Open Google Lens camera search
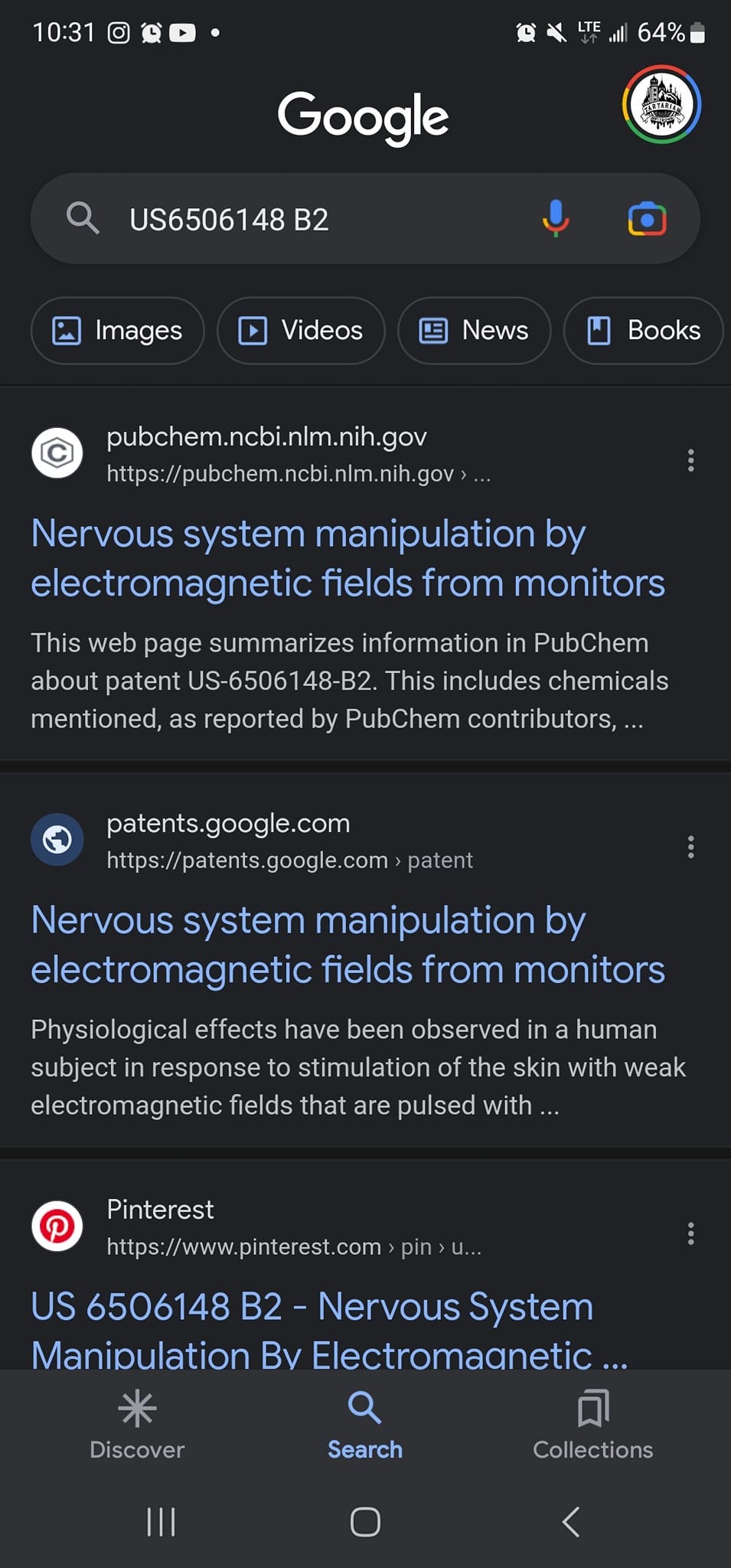 pyautogui.click(x=647, y=220)
